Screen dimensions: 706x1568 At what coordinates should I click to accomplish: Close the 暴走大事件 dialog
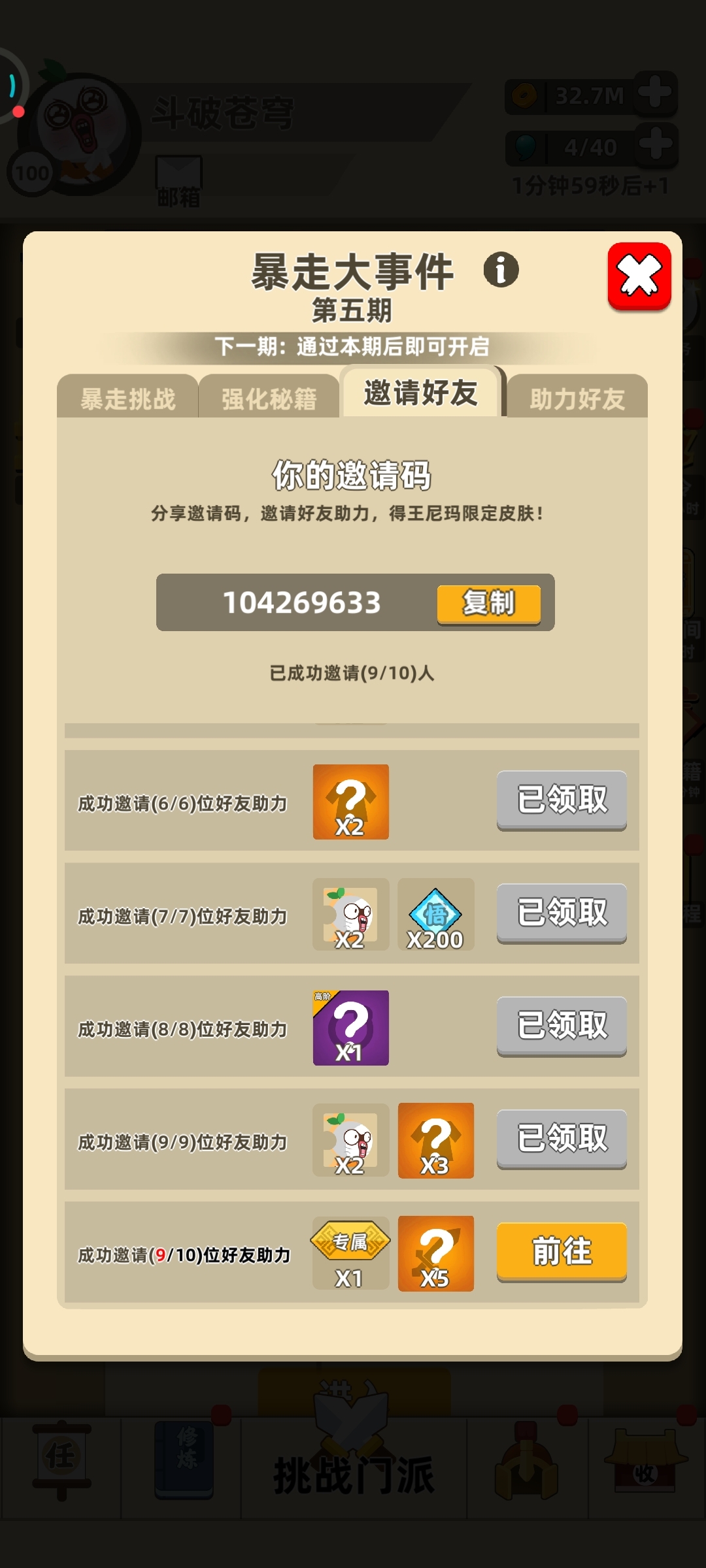pyautogui.click(x=639, y=276)
